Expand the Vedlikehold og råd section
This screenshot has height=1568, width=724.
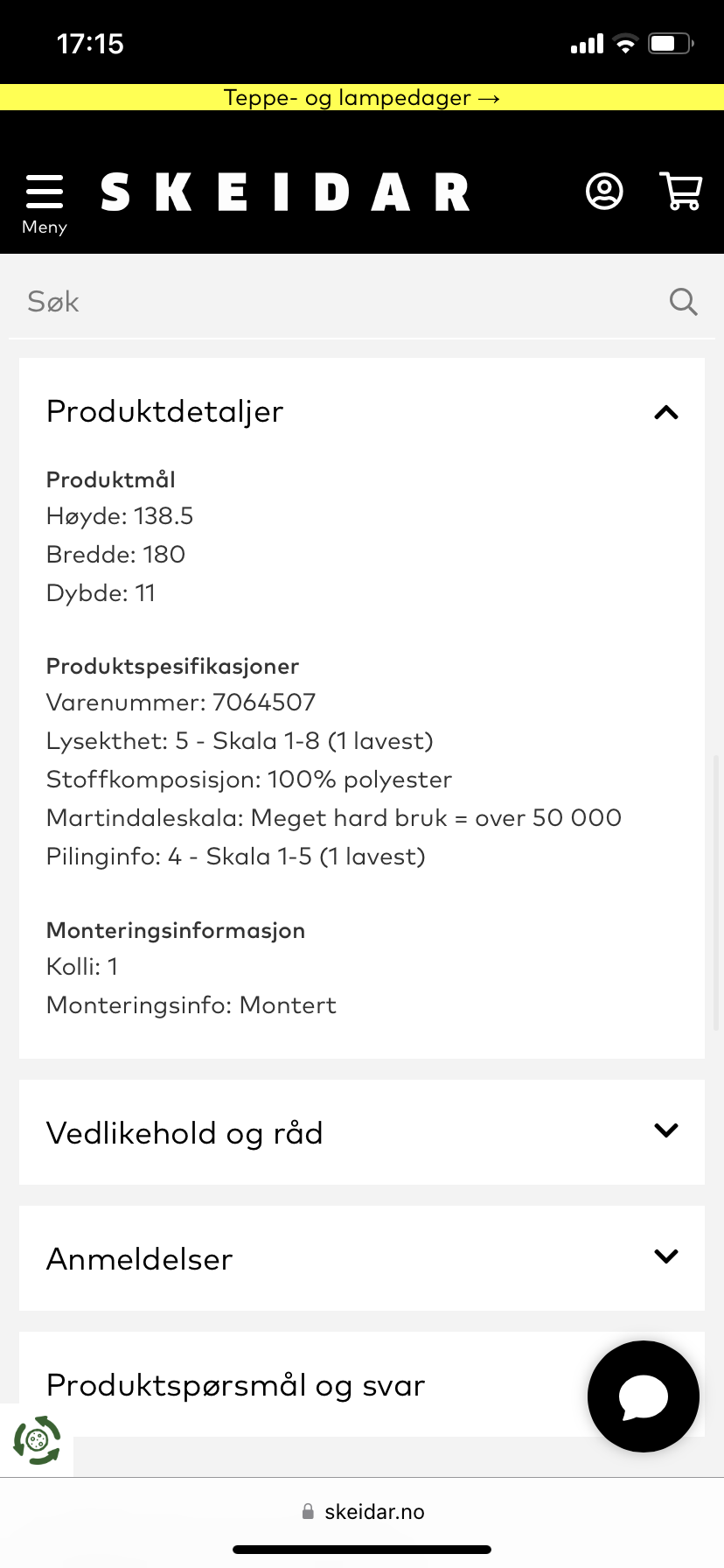[665, 1130]
